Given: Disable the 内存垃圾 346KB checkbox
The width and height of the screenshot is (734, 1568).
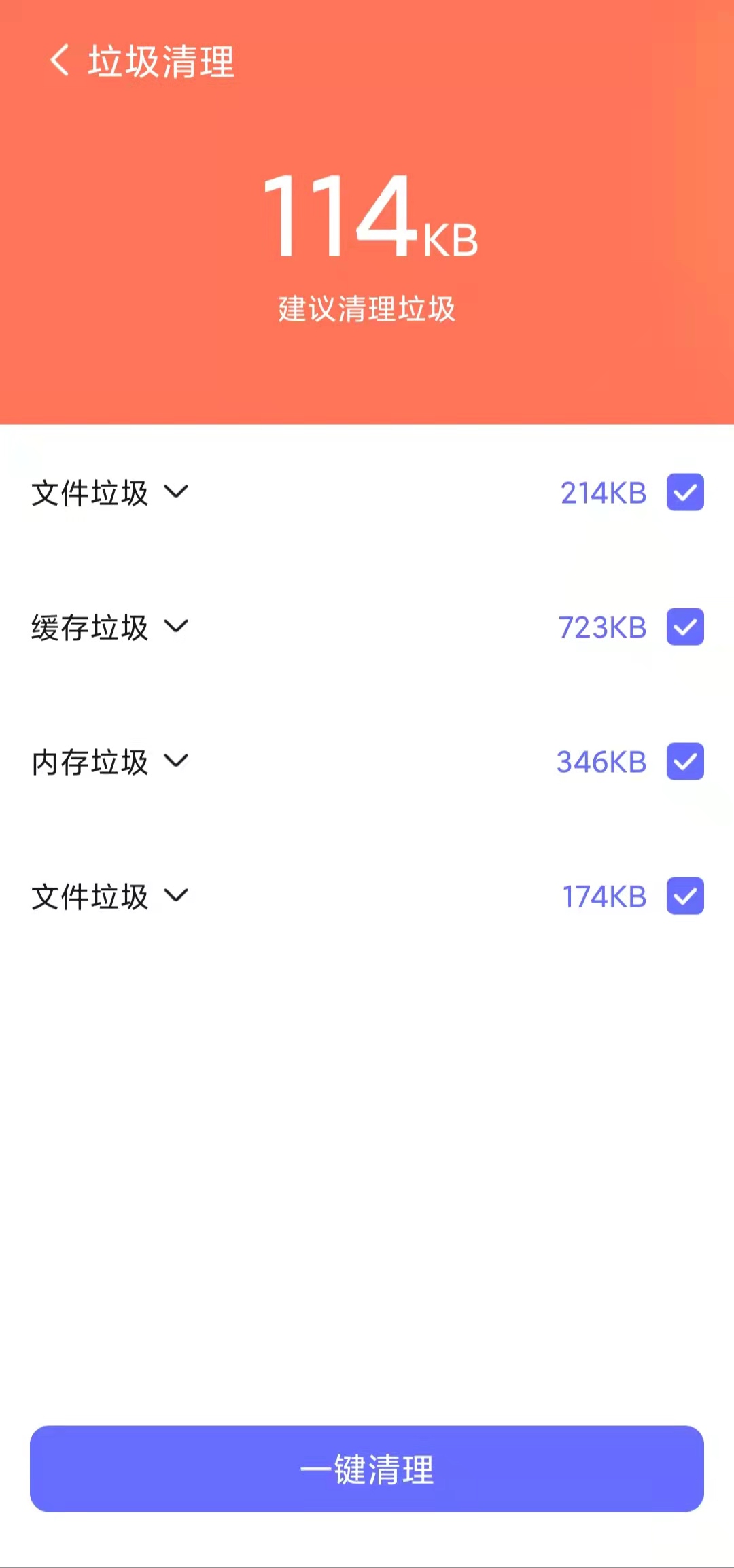Looking at the screenshot, I should (x=684, y=761).
